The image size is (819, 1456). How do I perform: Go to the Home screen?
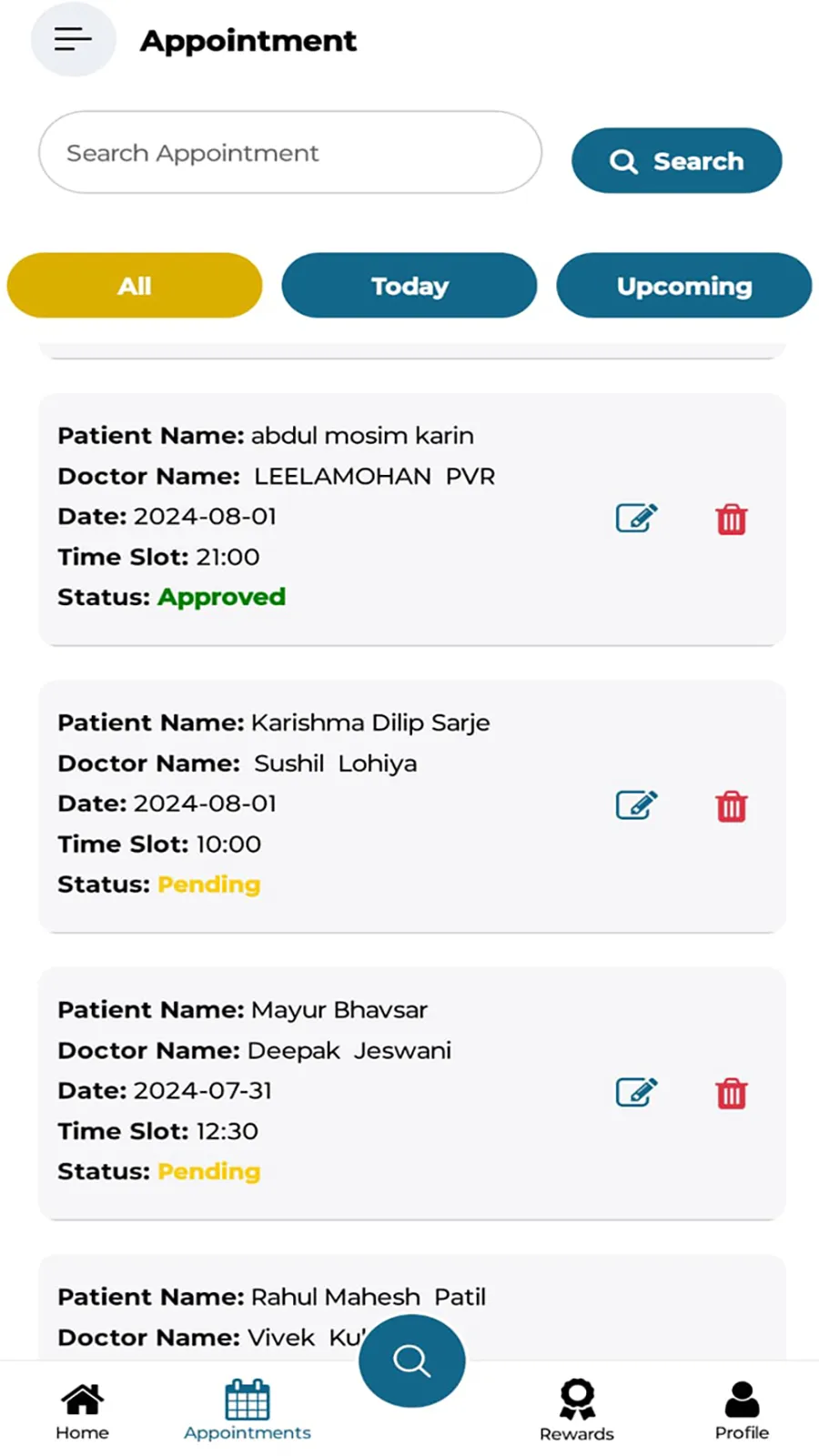(81, 1408)
